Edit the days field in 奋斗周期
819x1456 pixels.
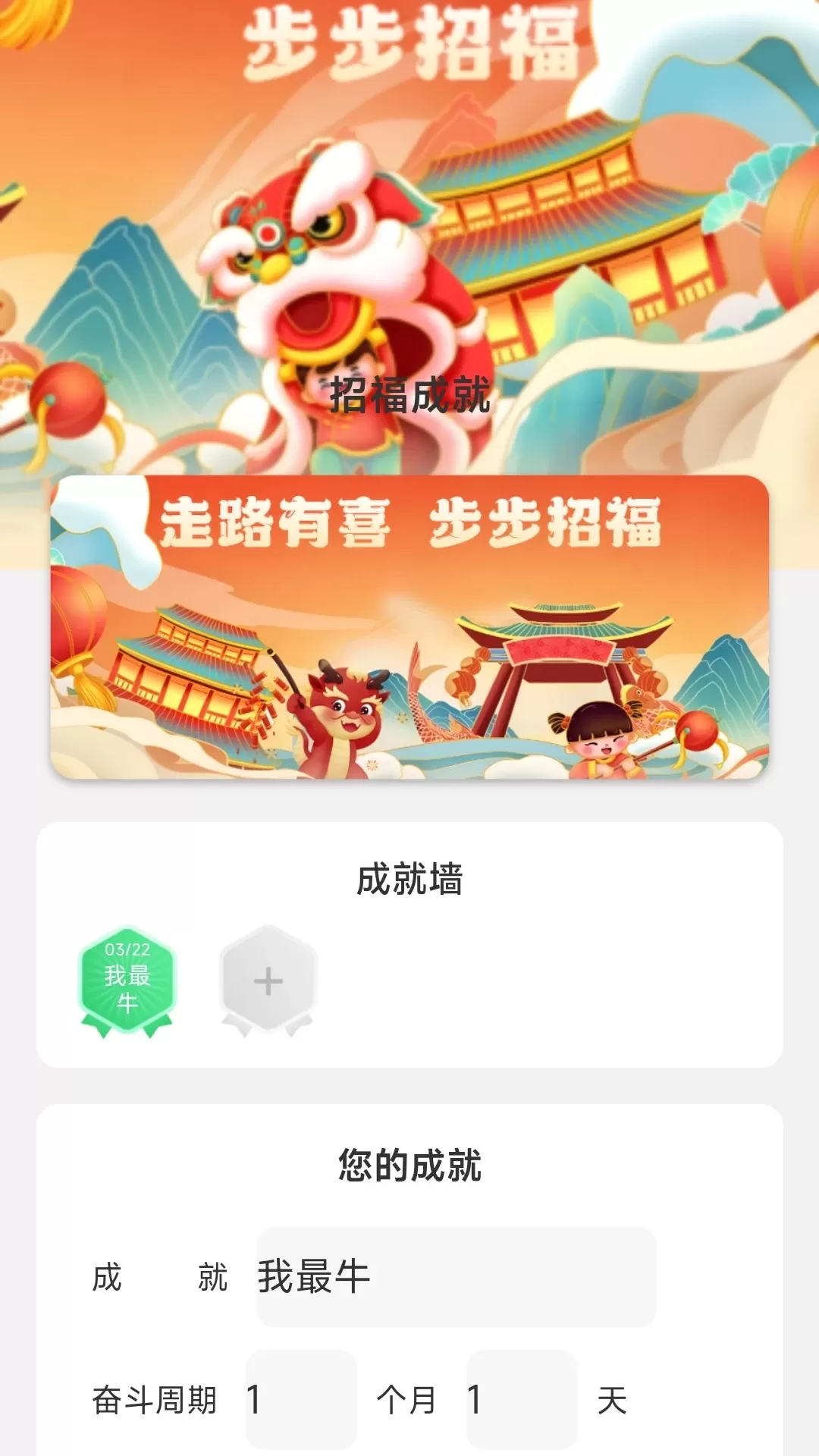[522, 1399]
